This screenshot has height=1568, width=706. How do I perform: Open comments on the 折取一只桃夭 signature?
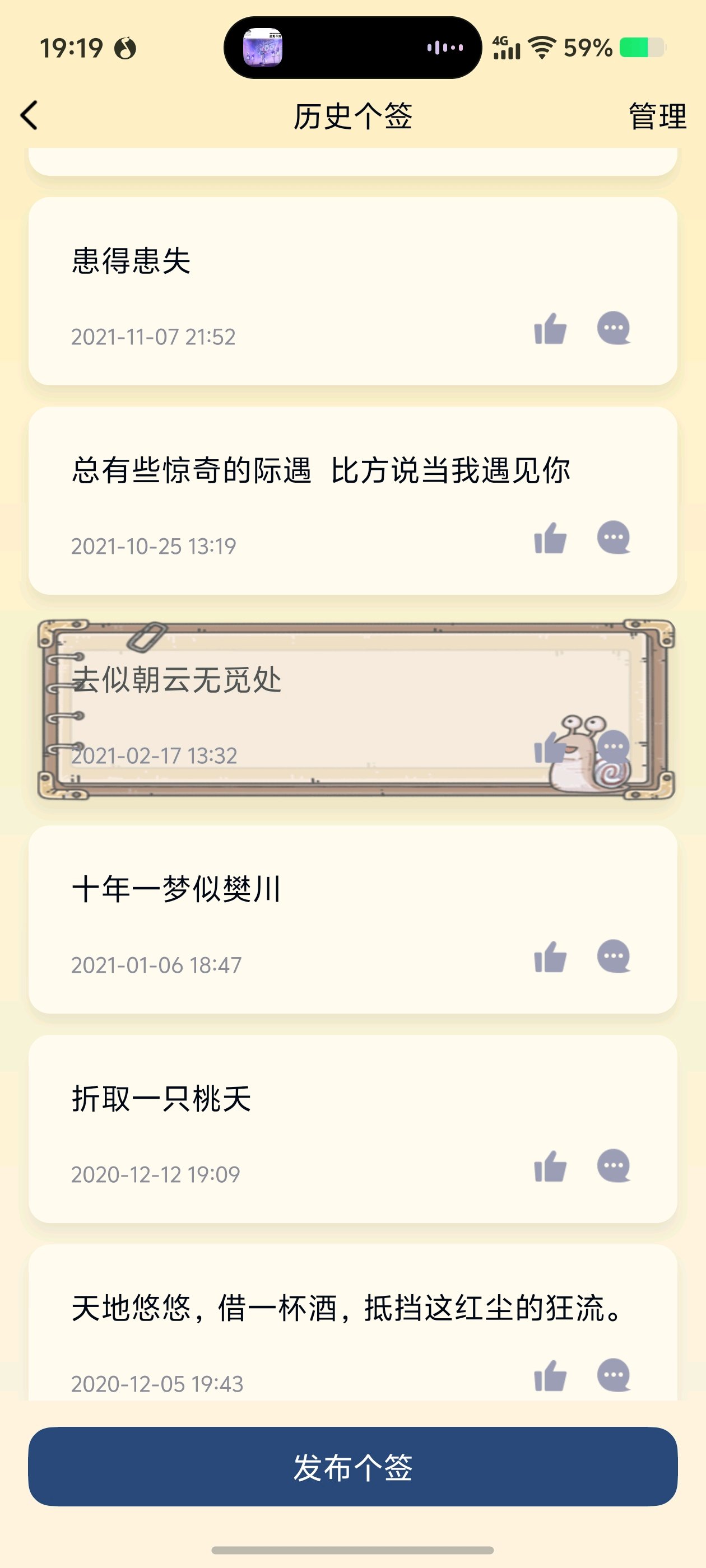tap(614, 1166)
